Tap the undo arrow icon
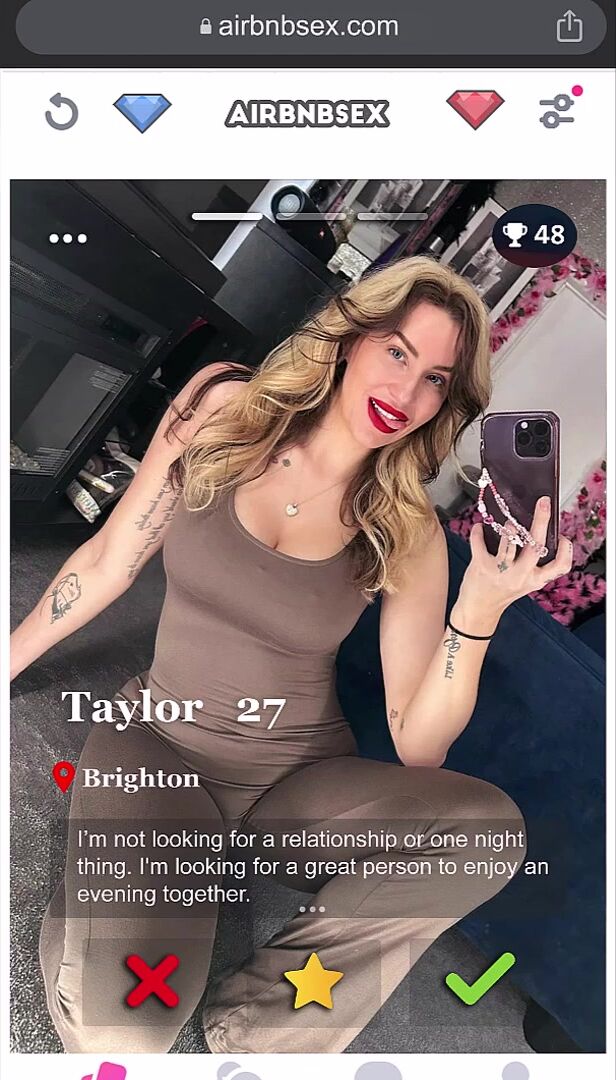 tap(61, 112)
